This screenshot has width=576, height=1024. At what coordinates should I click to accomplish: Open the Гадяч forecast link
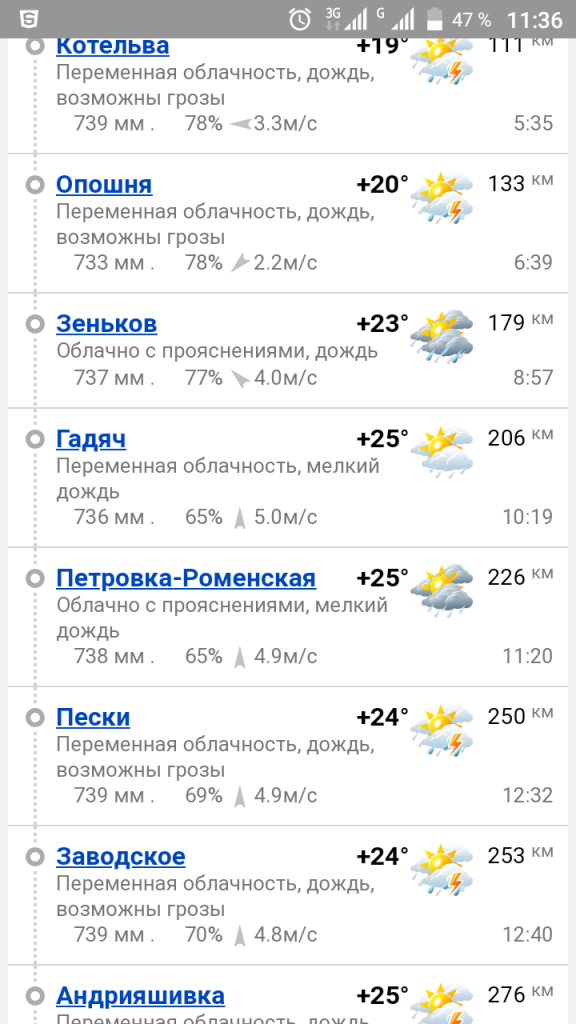pos(91,440)
